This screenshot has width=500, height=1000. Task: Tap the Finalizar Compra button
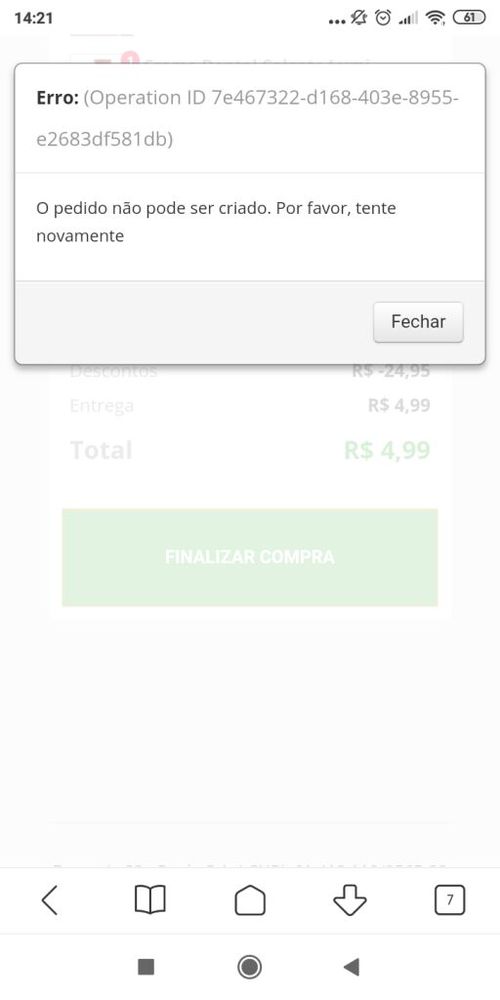(250, 557)
